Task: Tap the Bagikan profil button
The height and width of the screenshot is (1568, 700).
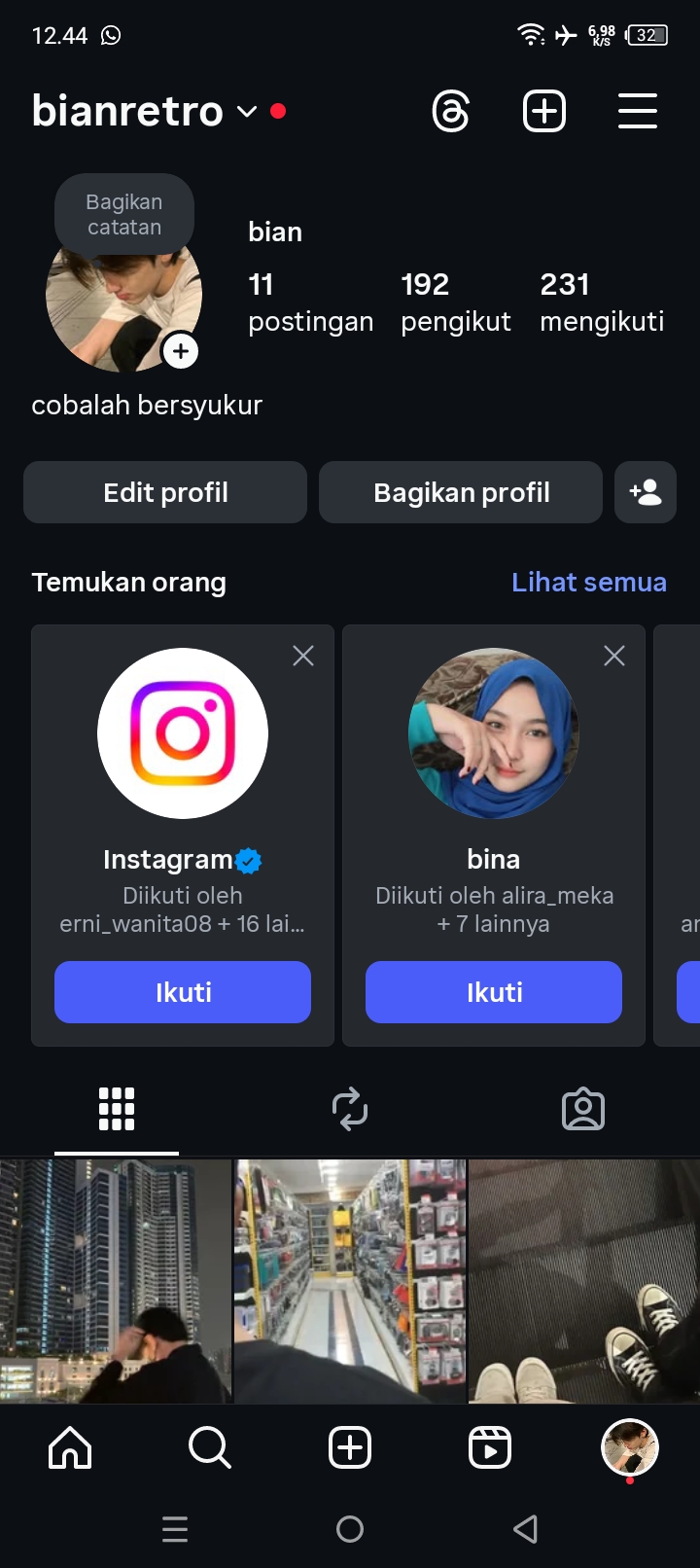Action: pos(461,492)
